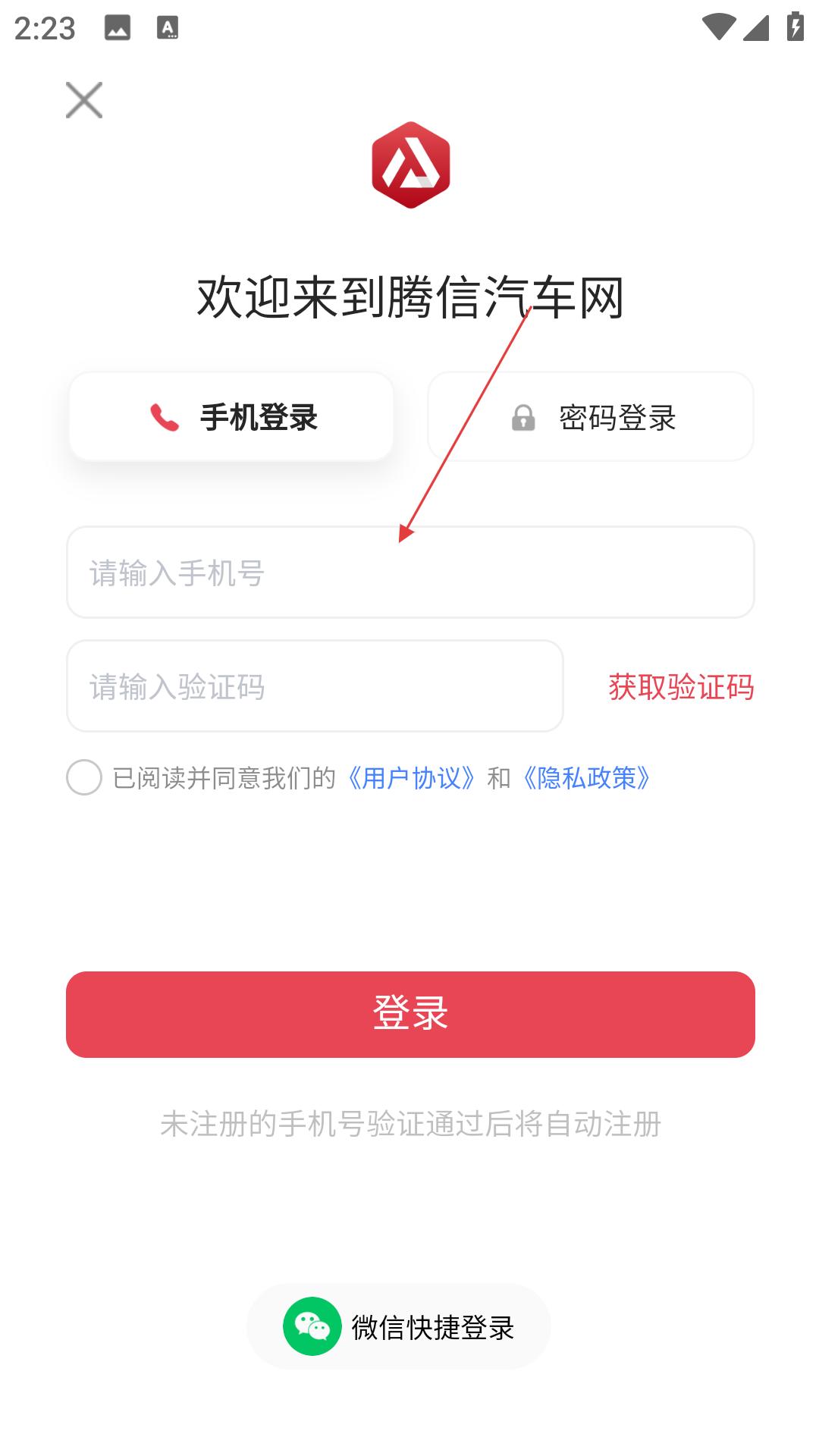Open the 《隐私政策》 link

pyautogui.click(x=586, y=778)
